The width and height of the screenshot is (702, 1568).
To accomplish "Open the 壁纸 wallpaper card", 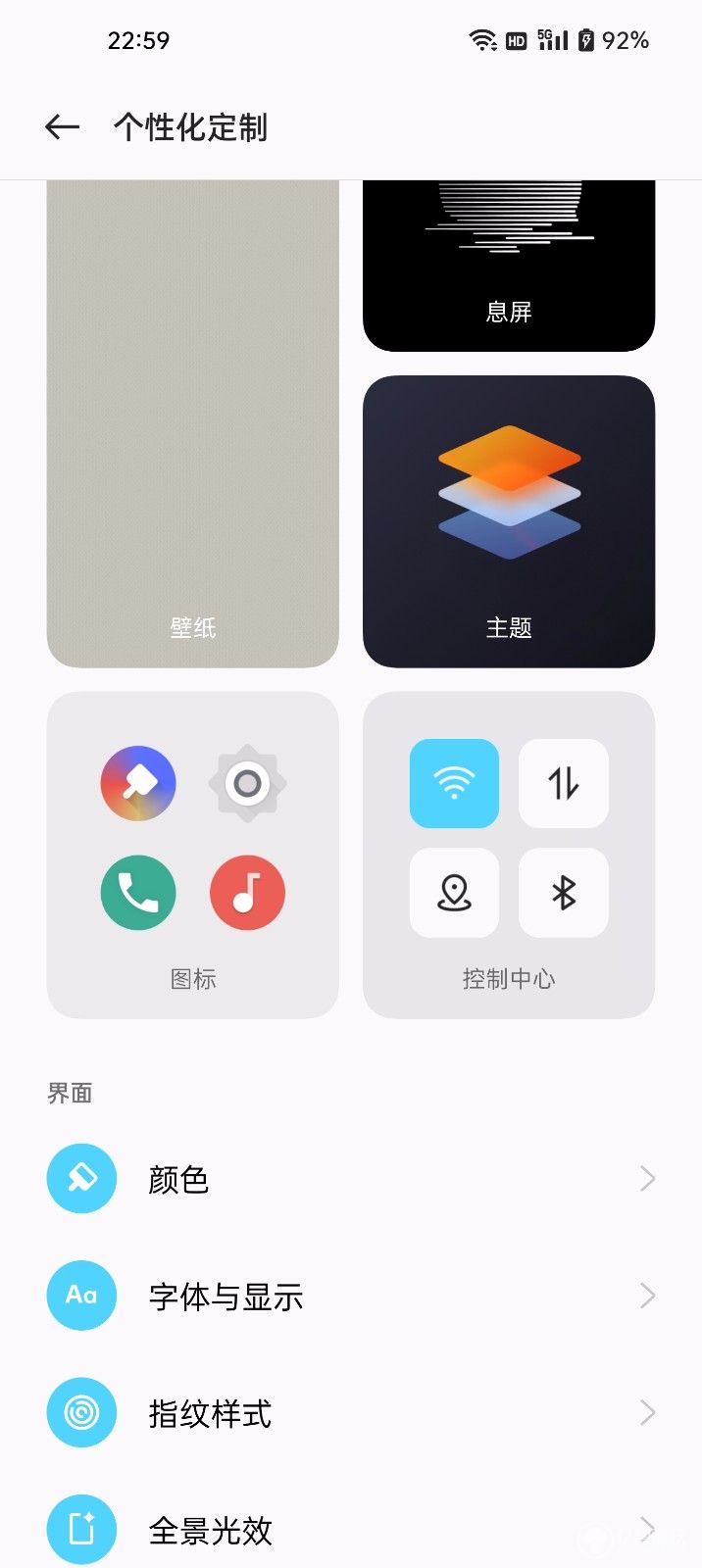I will 193,423.
